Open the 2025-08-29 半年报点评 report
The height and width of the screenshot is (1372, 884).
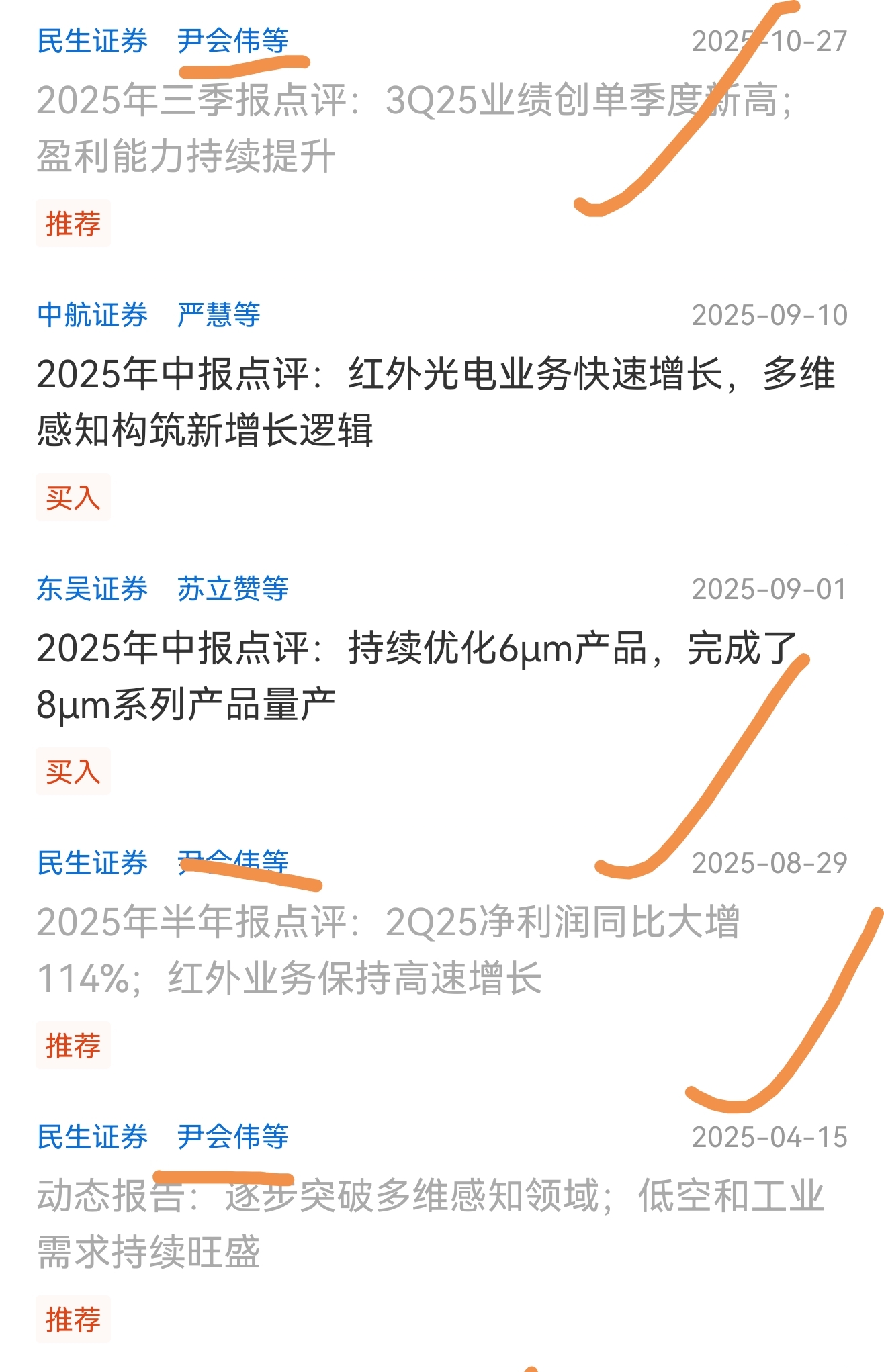(x=388, y=950)
